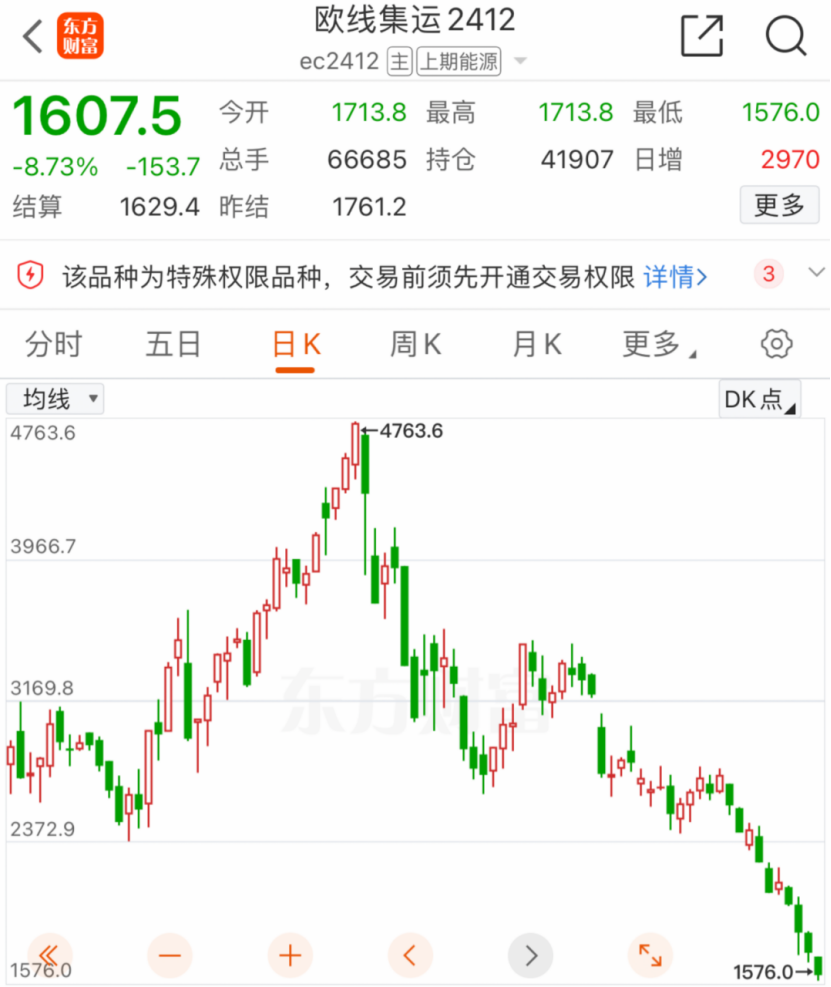Open the 更多 chart period menu

click(x=658, y=345)
